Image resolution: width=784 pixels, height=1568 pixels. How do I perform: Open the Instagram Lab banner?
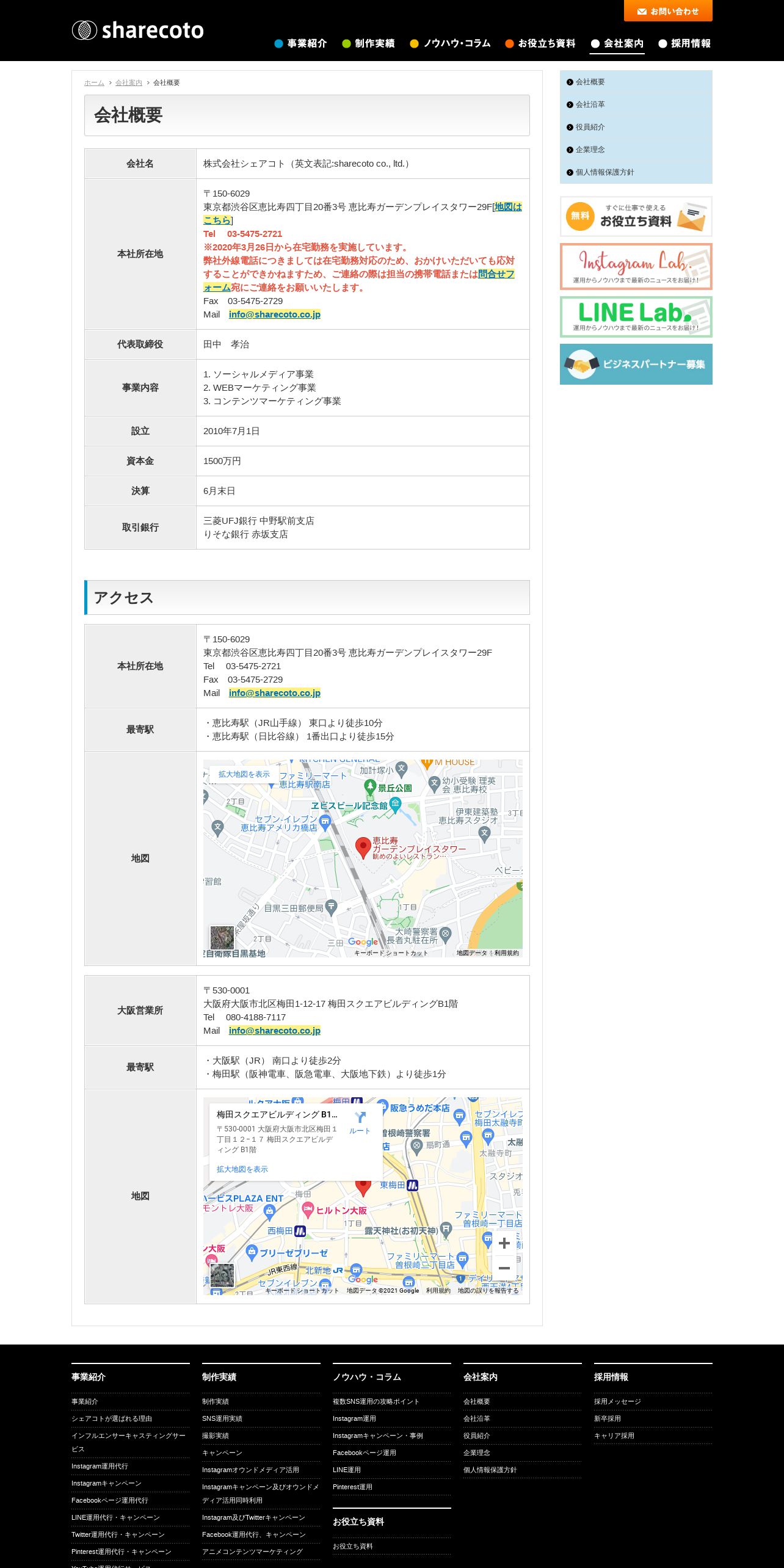tap(636, 266)
